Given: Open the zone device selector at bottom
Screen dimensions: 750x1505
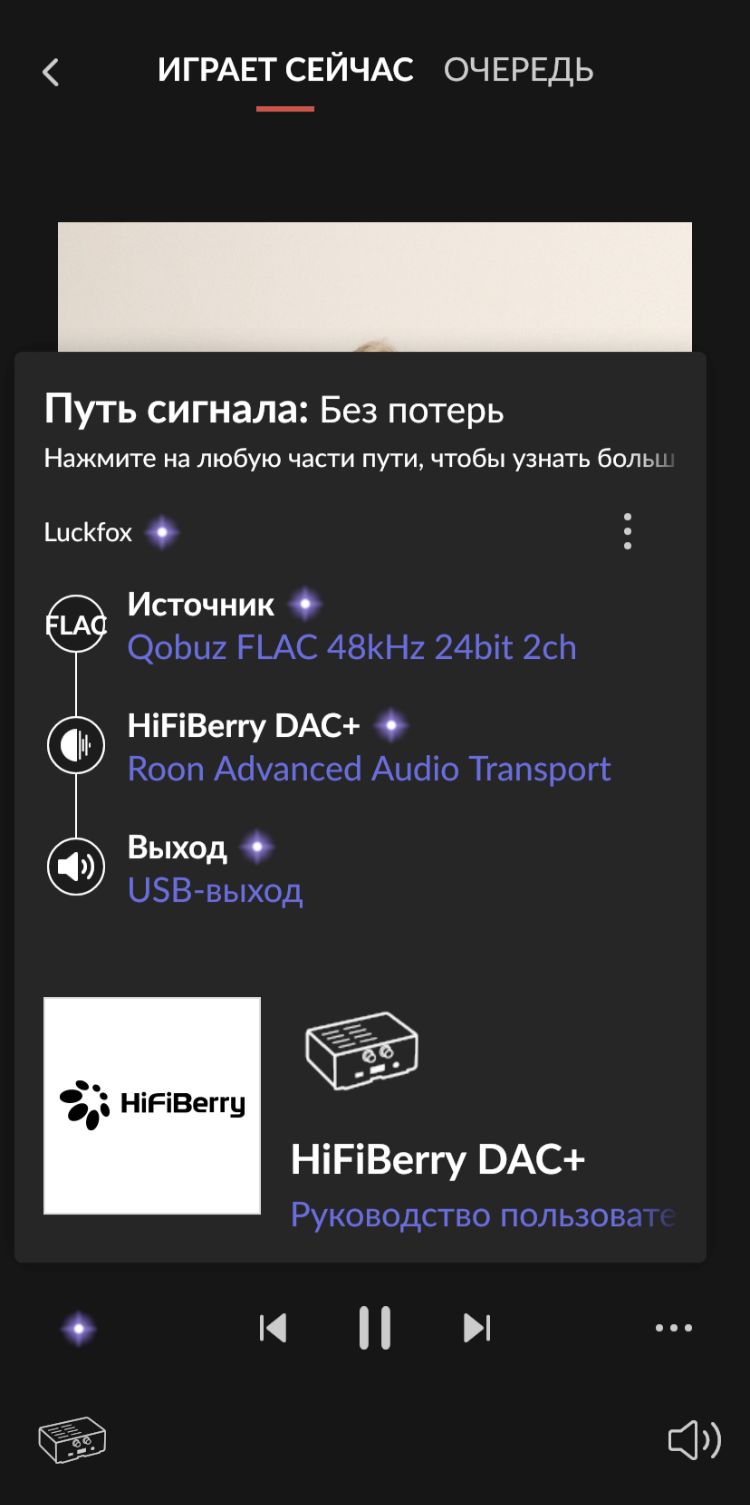Looking at the screenshot, I should coord(72,1440).
